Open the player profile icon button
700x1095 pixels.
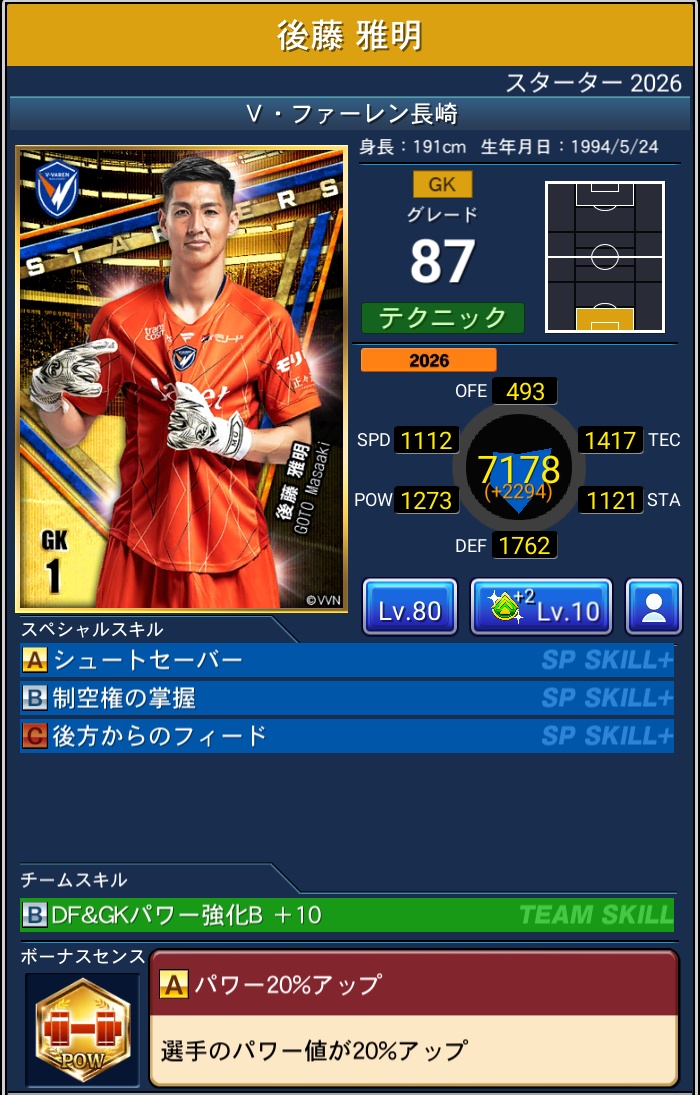point(654,607)
